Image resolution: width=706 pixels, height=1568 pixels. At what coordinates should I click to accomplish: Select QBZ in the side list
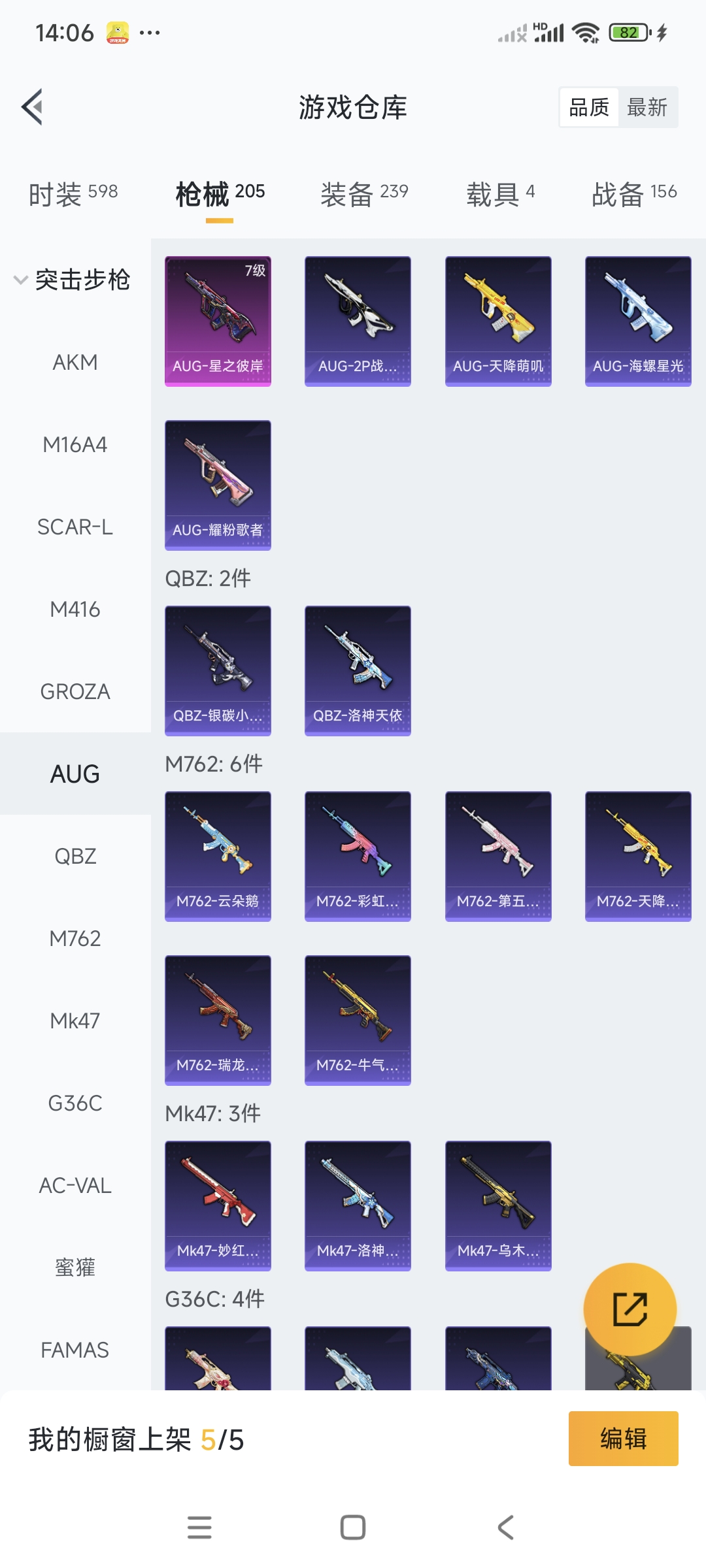click(75, 856)
